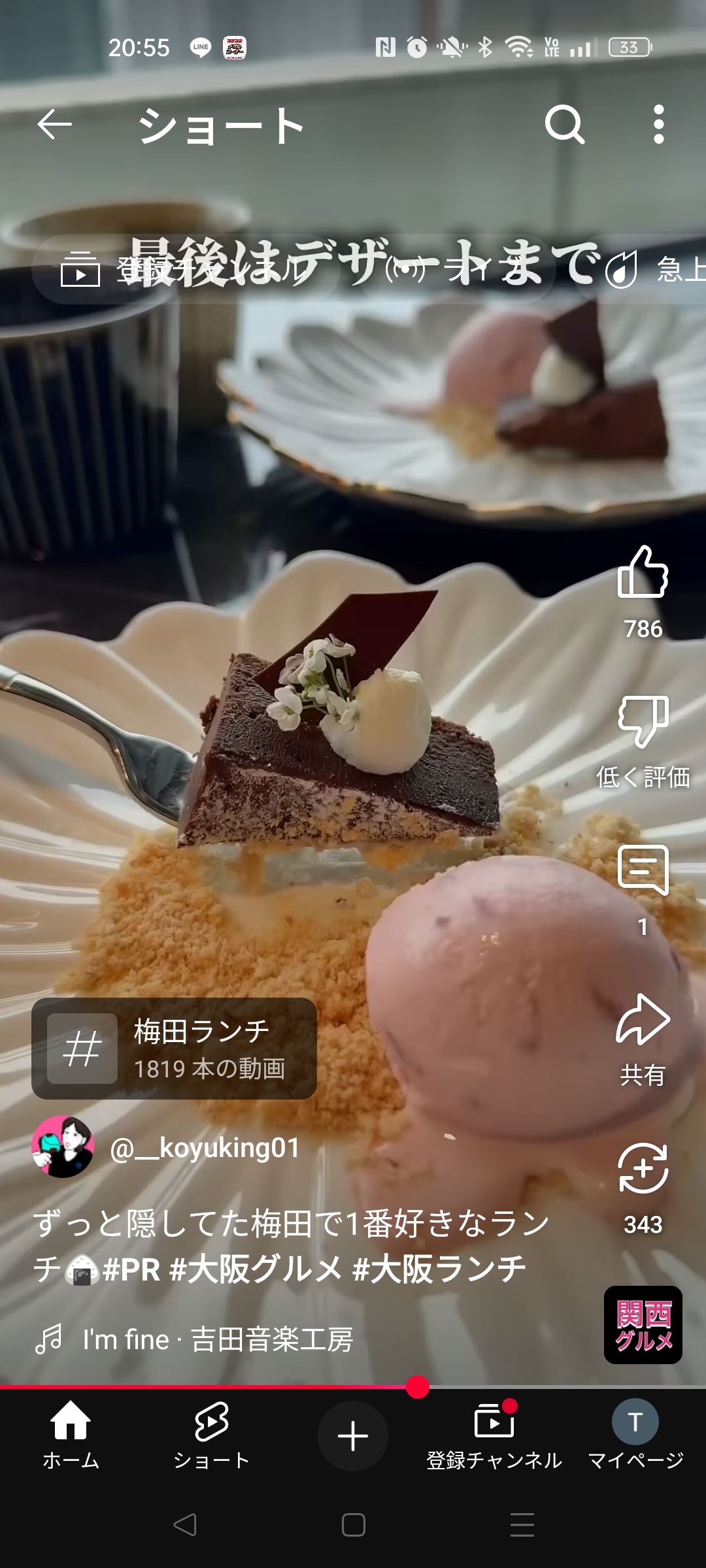Create new content with the plus button
This screenshot has width=706, height=1568.
[x=353, y=1435]
